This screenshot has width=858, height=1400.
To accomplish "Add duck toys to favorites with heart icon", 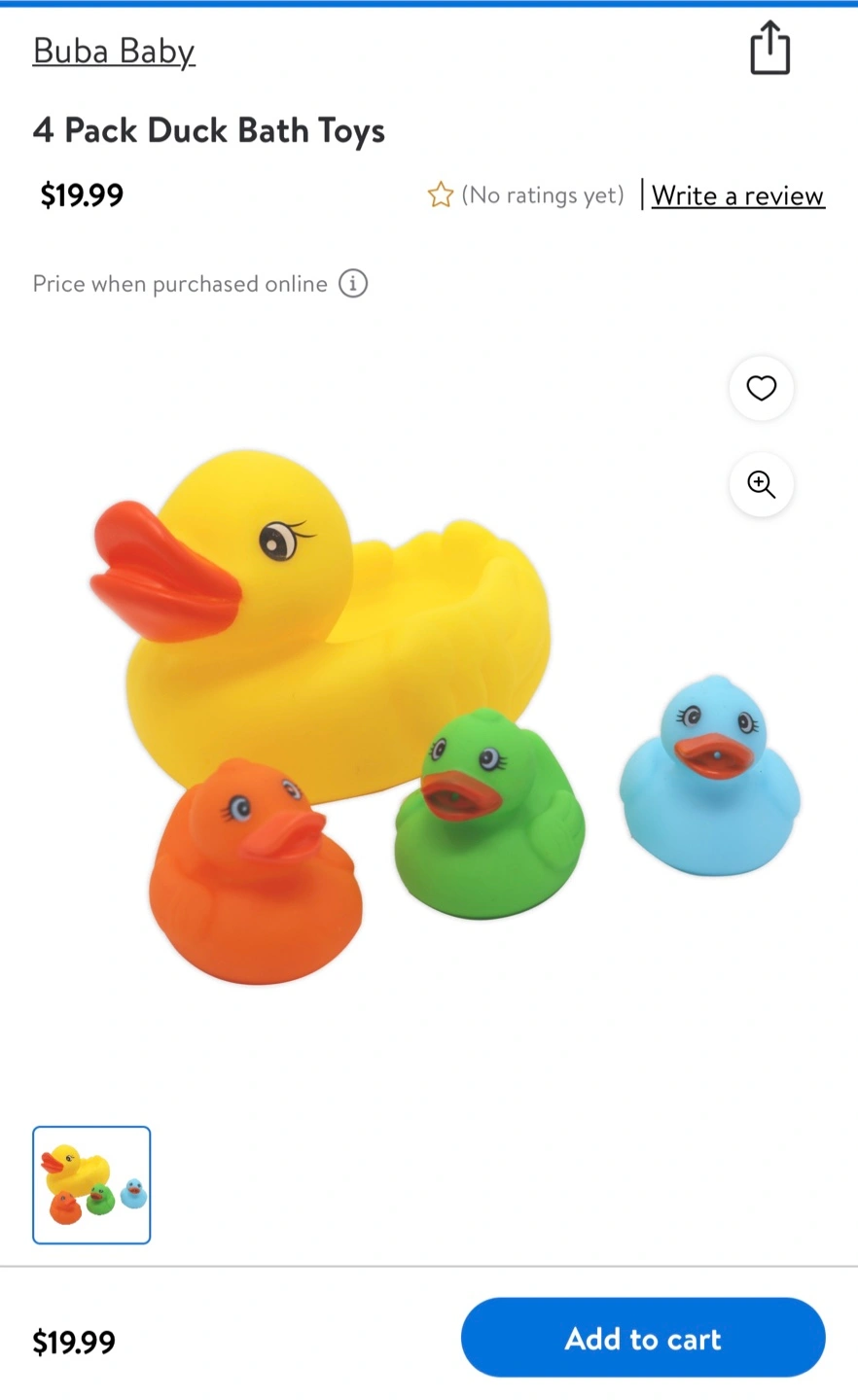I will coord(762,388).
